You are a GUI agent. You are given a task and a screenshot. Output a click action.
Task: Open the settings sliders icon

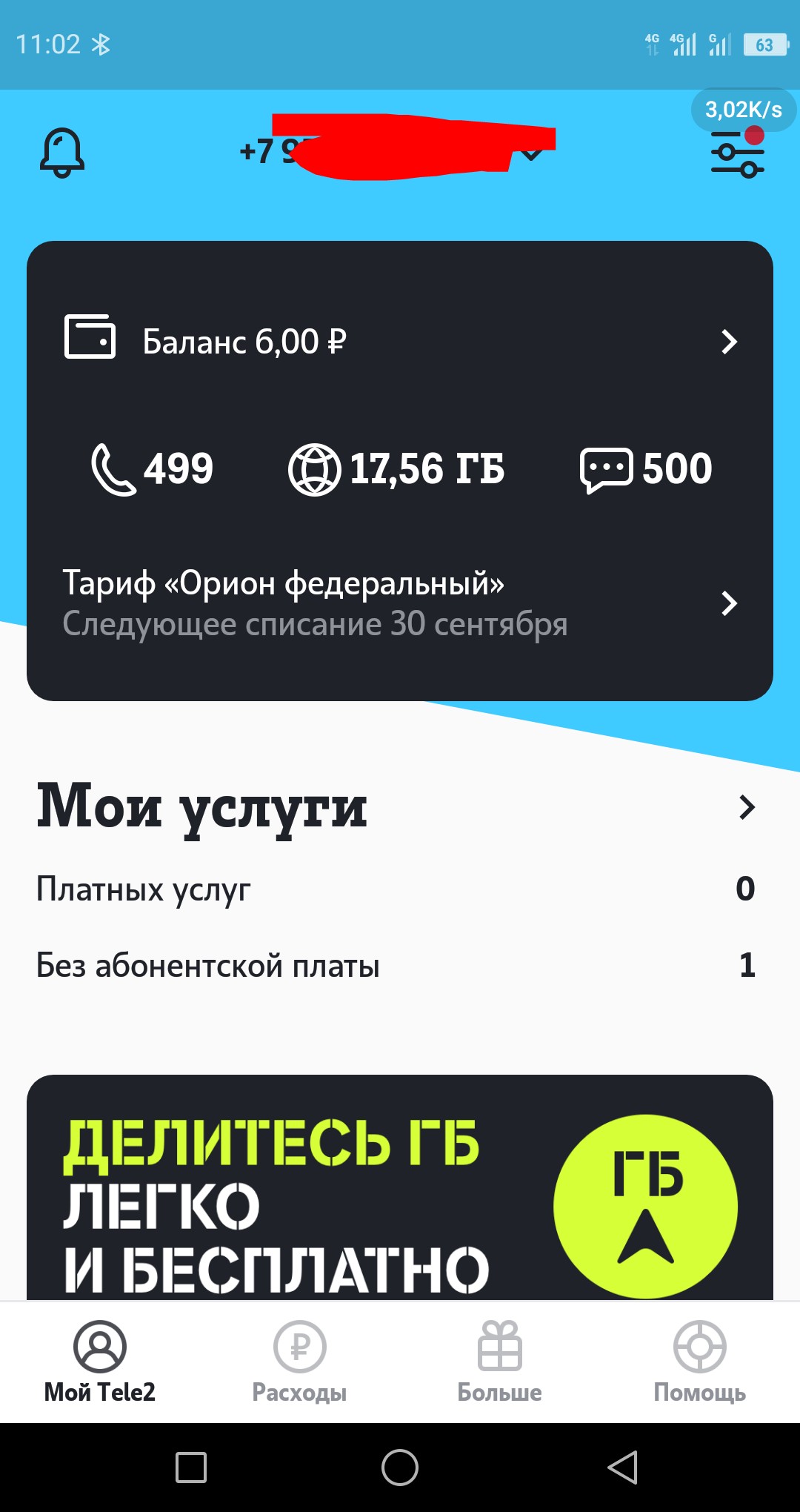coord(737,154)
